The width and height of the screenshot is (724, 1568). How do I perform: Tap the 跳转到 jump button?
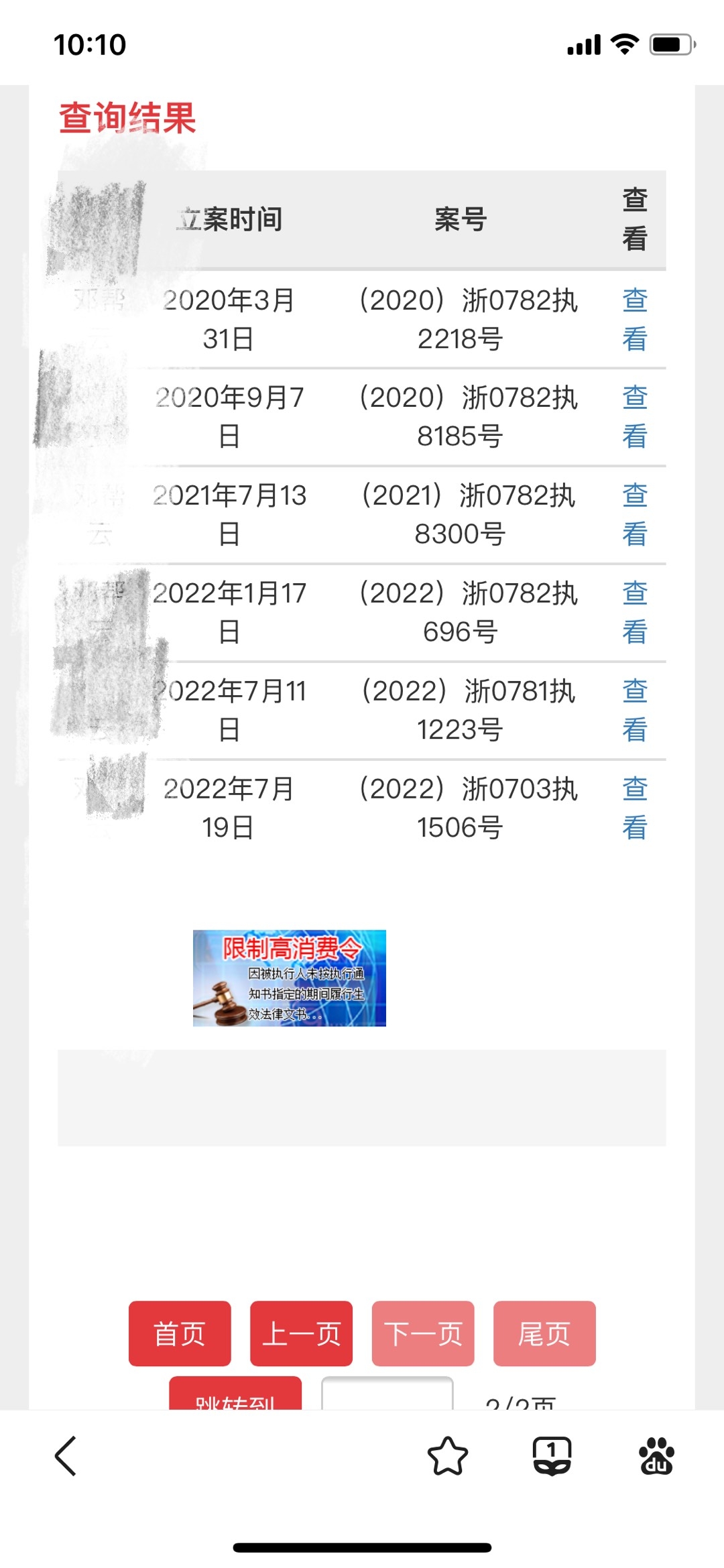[235, 1395]
